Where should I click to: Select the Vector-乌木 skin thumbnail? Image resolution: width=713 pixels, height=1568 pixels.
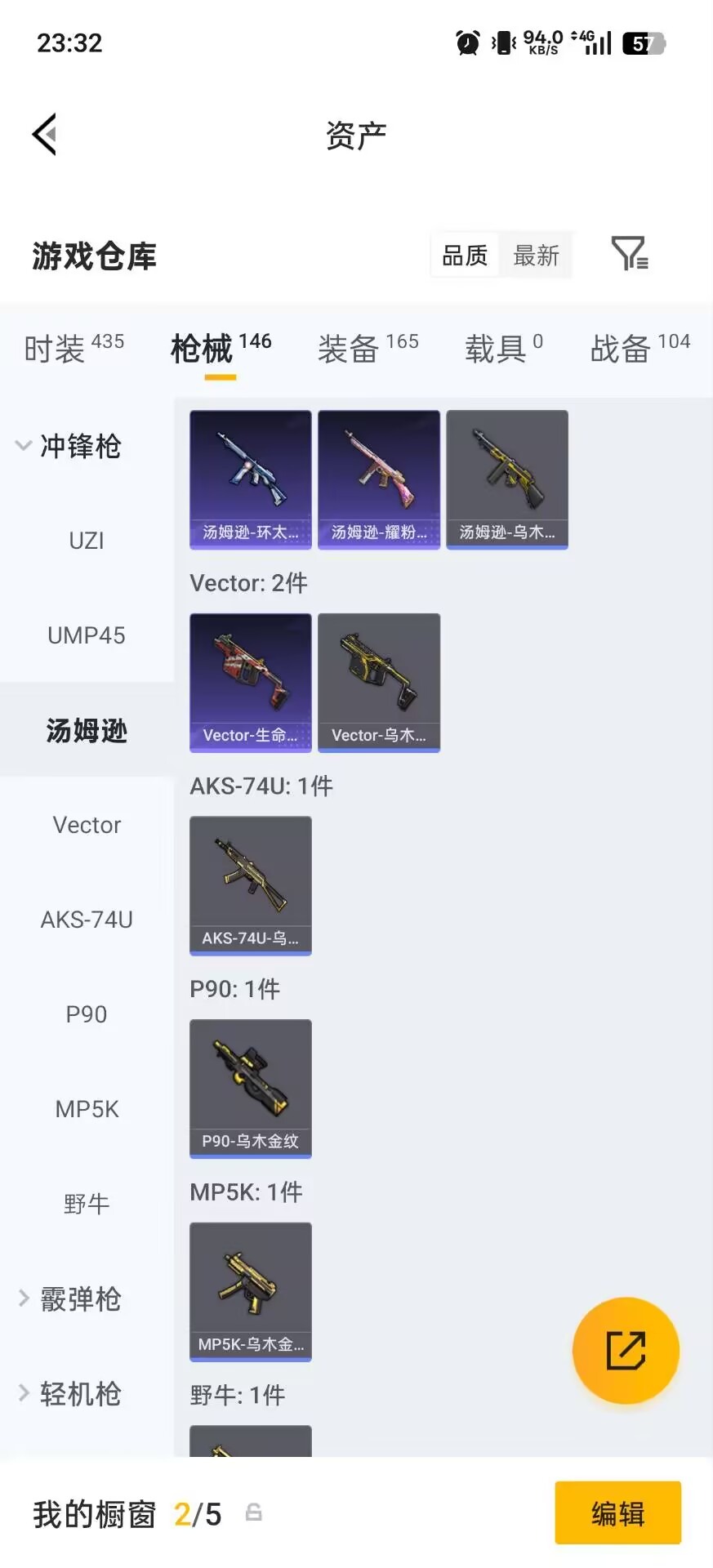(379, 683)
